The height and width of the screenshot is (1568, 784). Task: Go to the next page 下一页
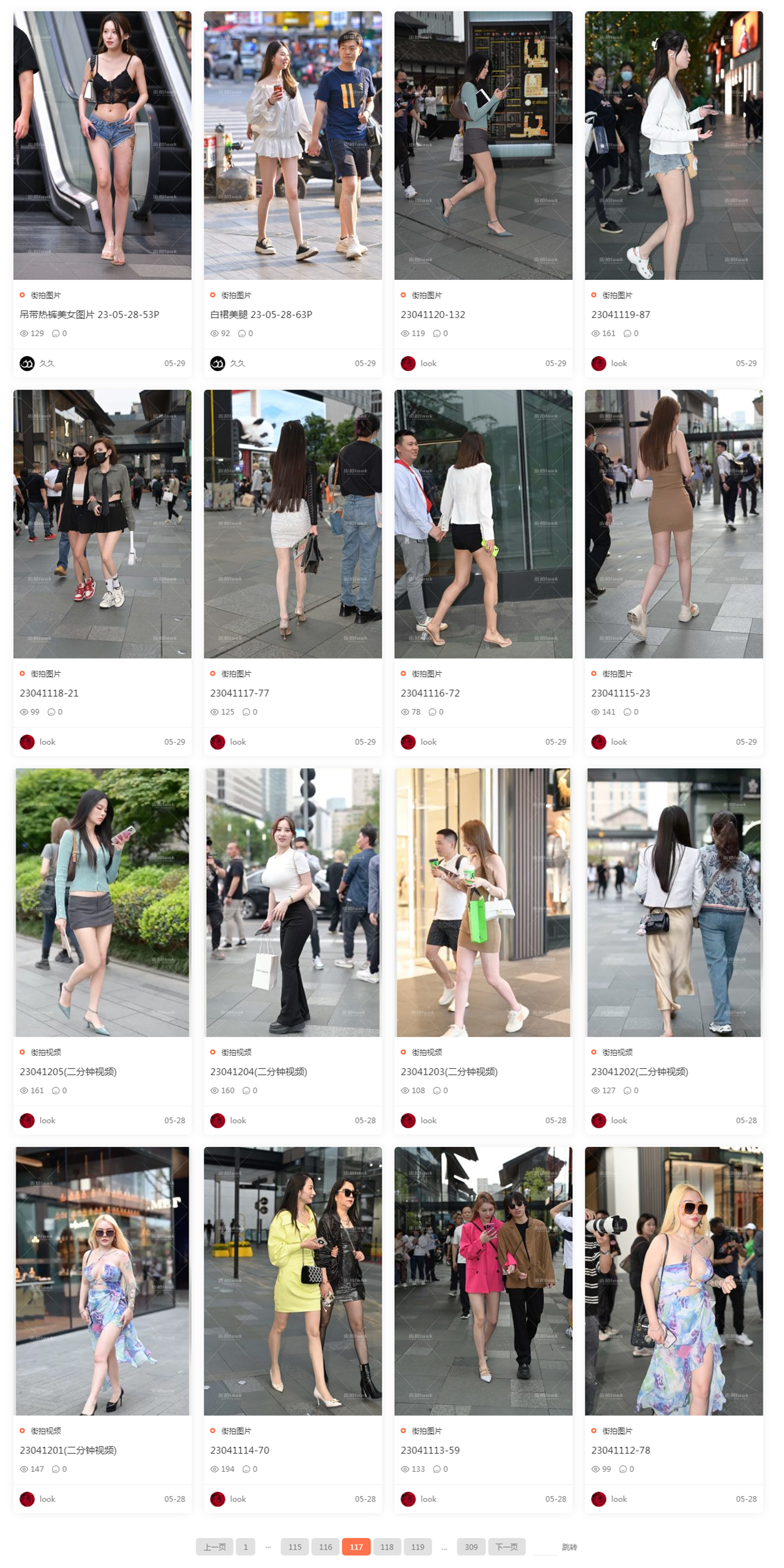[506, 1547]
